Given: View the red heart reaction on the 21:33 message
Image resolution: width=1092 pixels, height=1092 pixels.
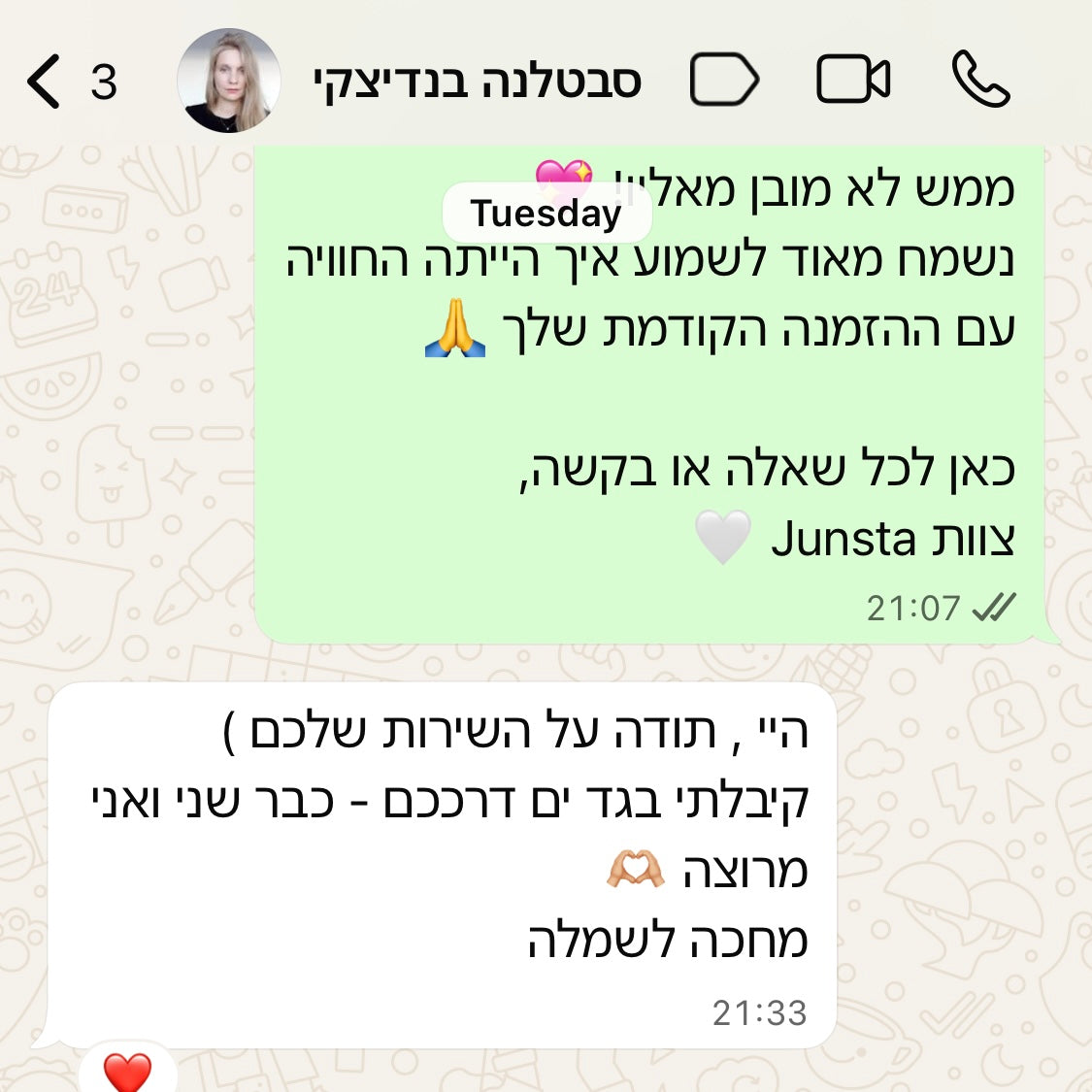Looking at the screenshot, I should pyautogui.click(x=127, y=1072).
